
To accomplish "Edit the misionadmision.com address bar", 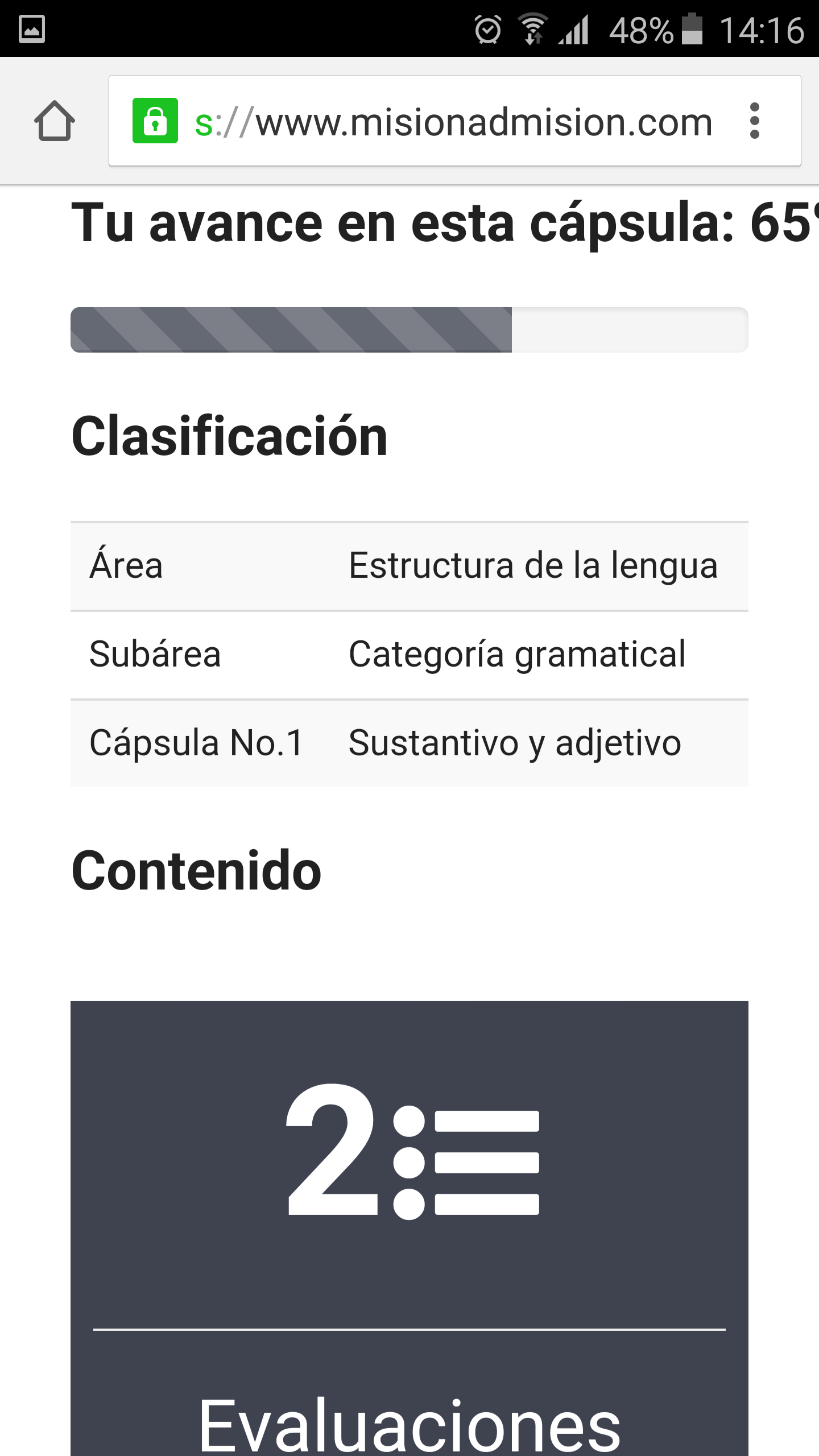I will (x=453, y=122).
